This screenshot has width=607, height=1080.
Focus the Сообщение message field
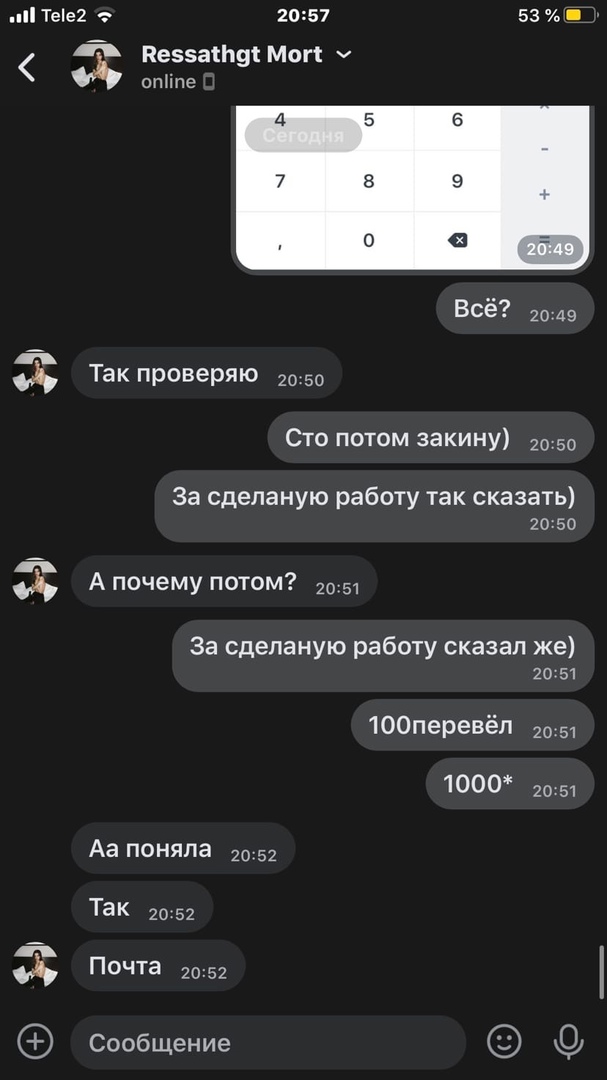coord(267,1043)
